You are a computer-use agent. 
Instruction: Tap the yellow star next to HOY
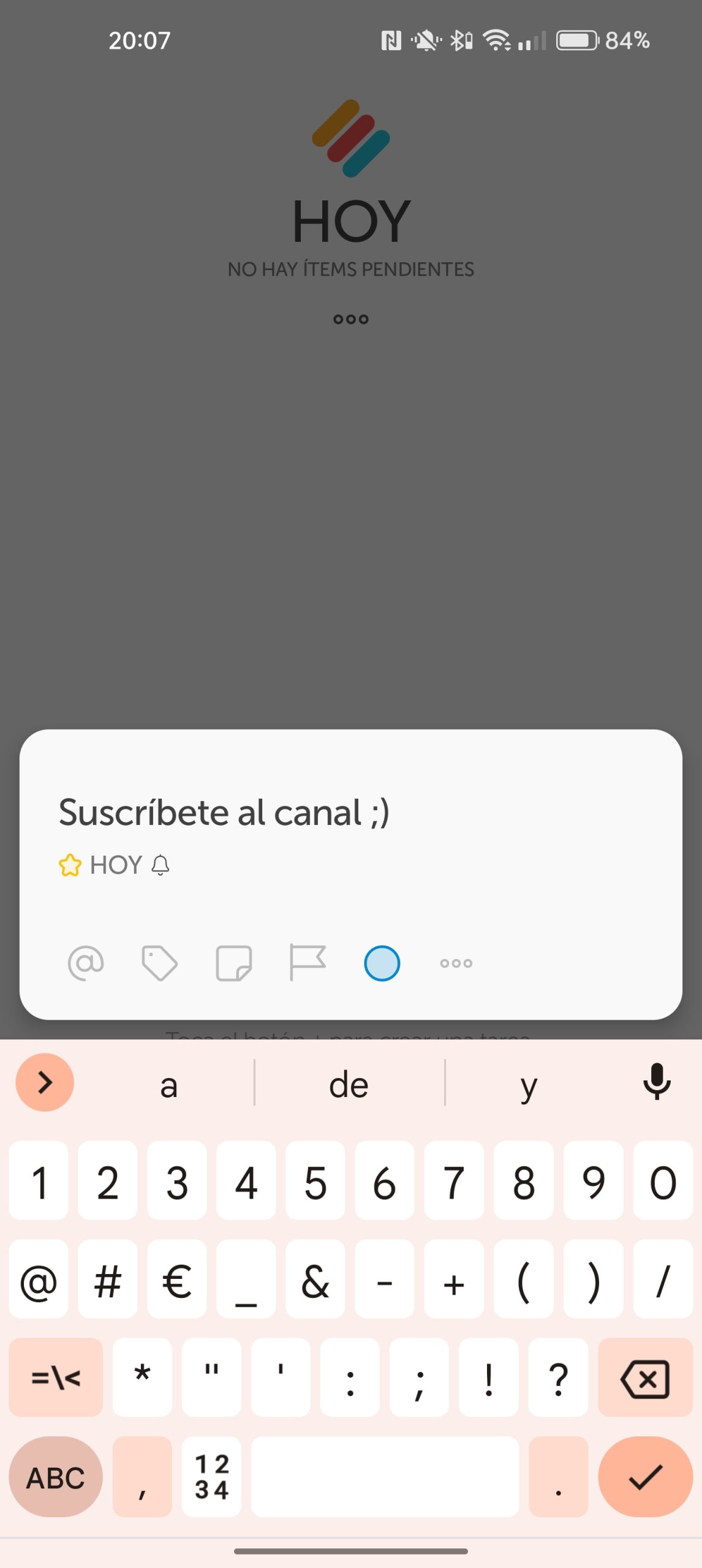pos(70,865)
